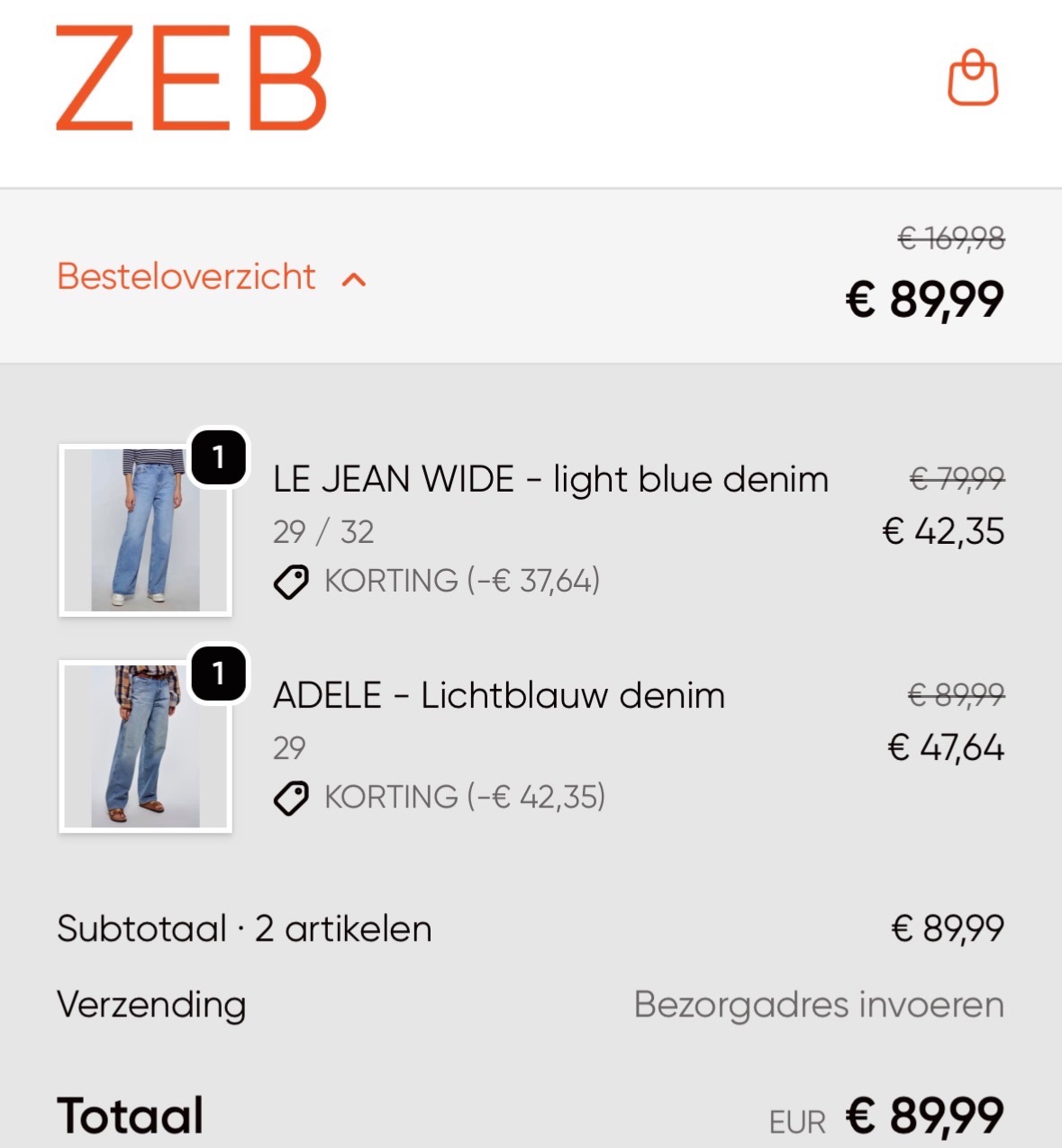Click the KORTING tag icon on ADELE
Screen dimensions: 1062x1148
(290, 796)
